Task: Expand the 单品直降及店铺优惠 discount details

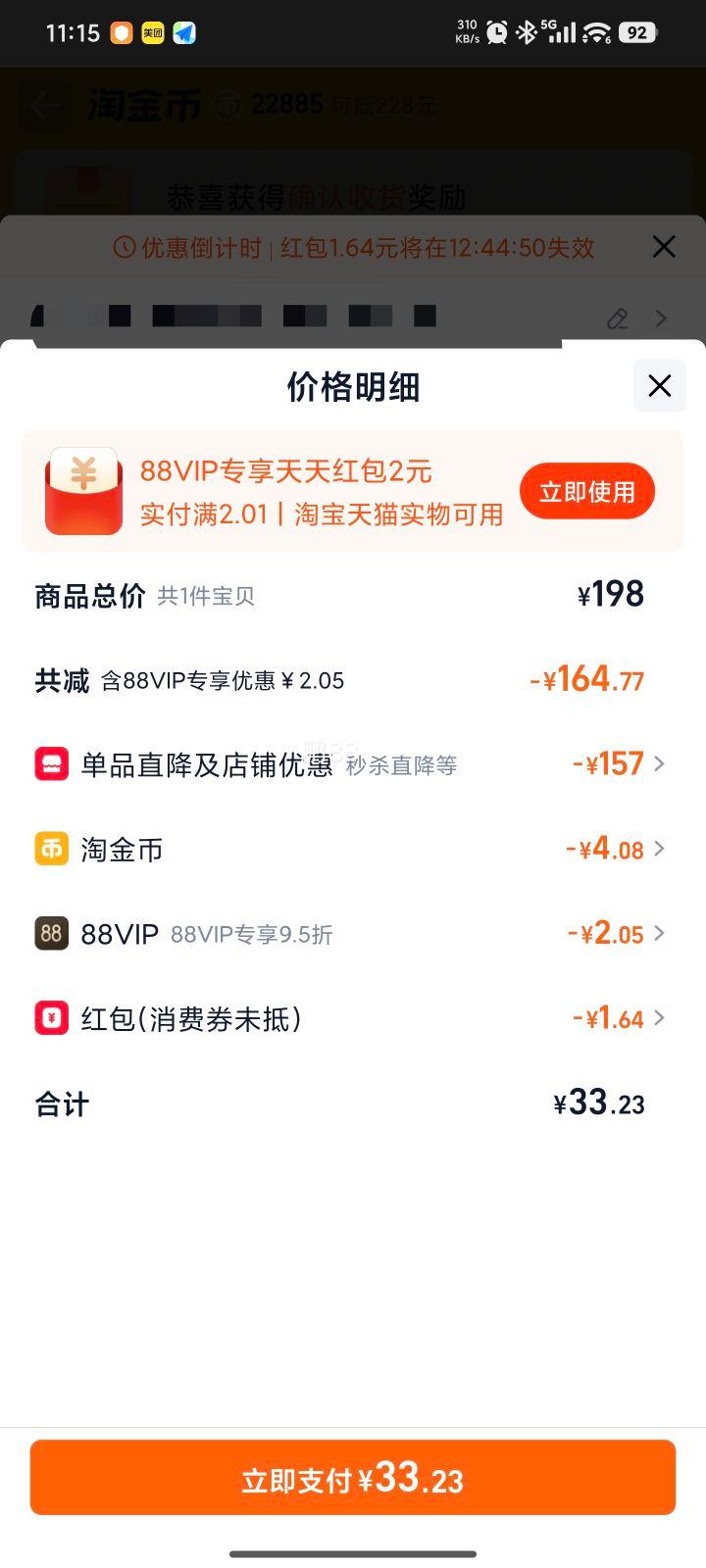Action: 660,763
